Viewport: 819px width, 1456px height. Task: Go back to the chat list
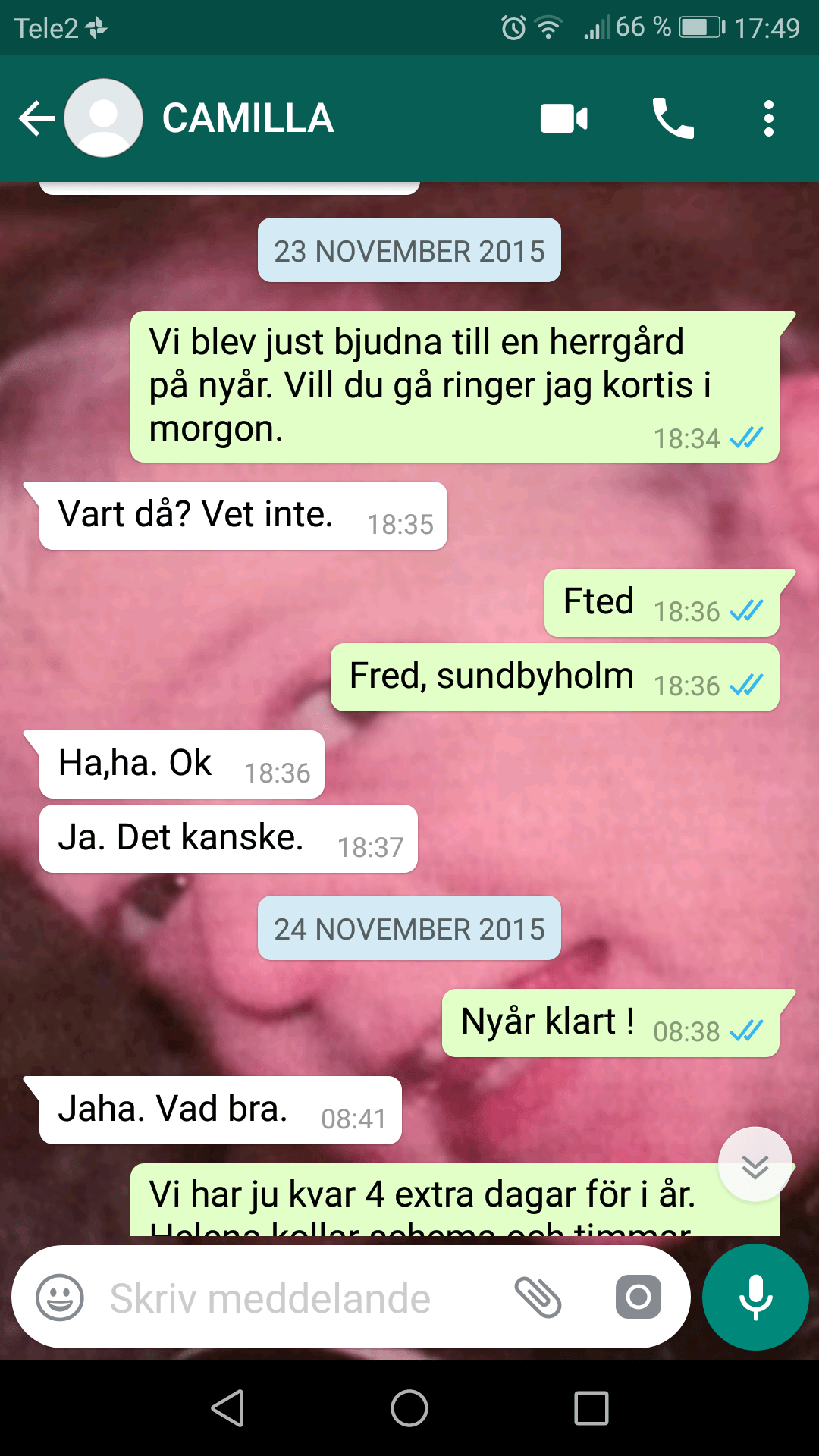(36, 118)
